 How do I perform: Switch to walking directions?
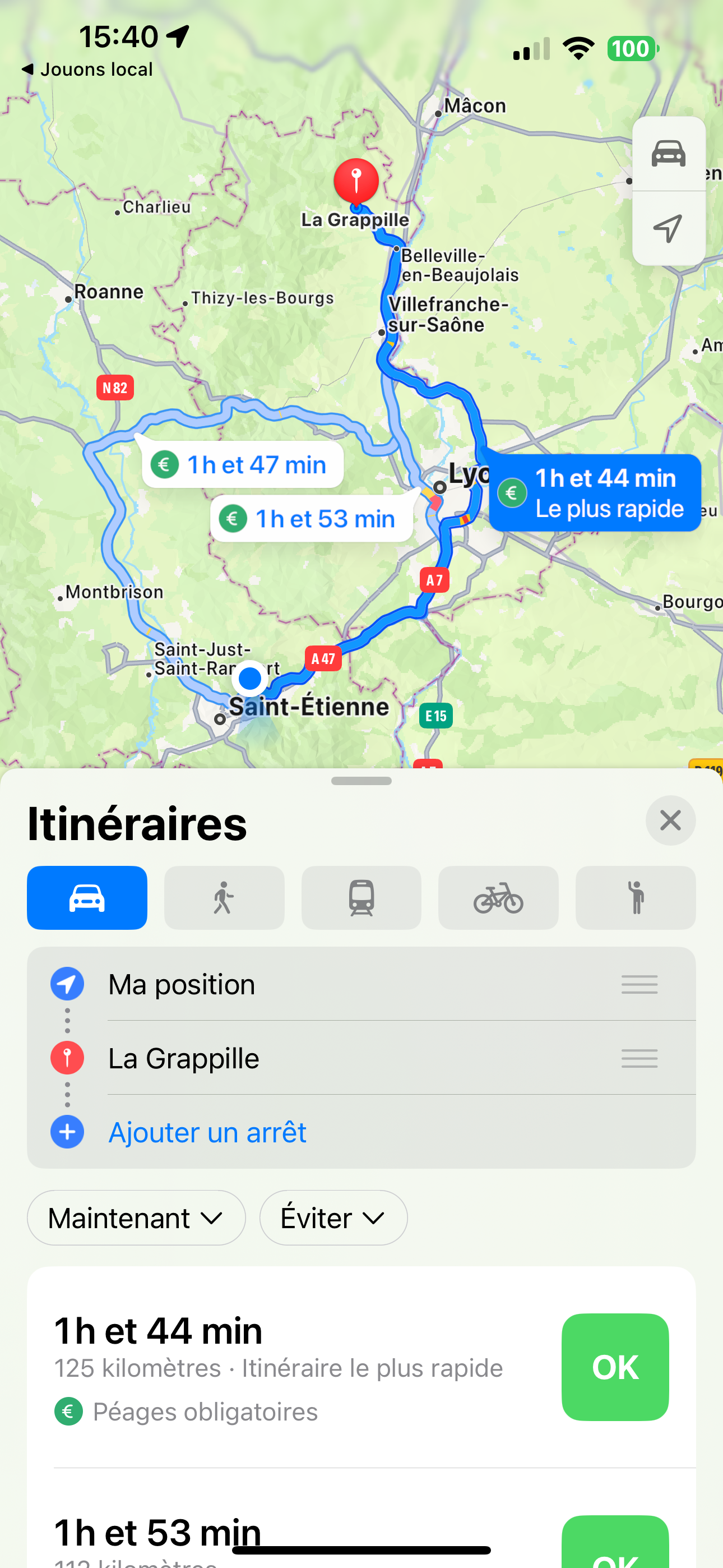click(x=224, y=897)
